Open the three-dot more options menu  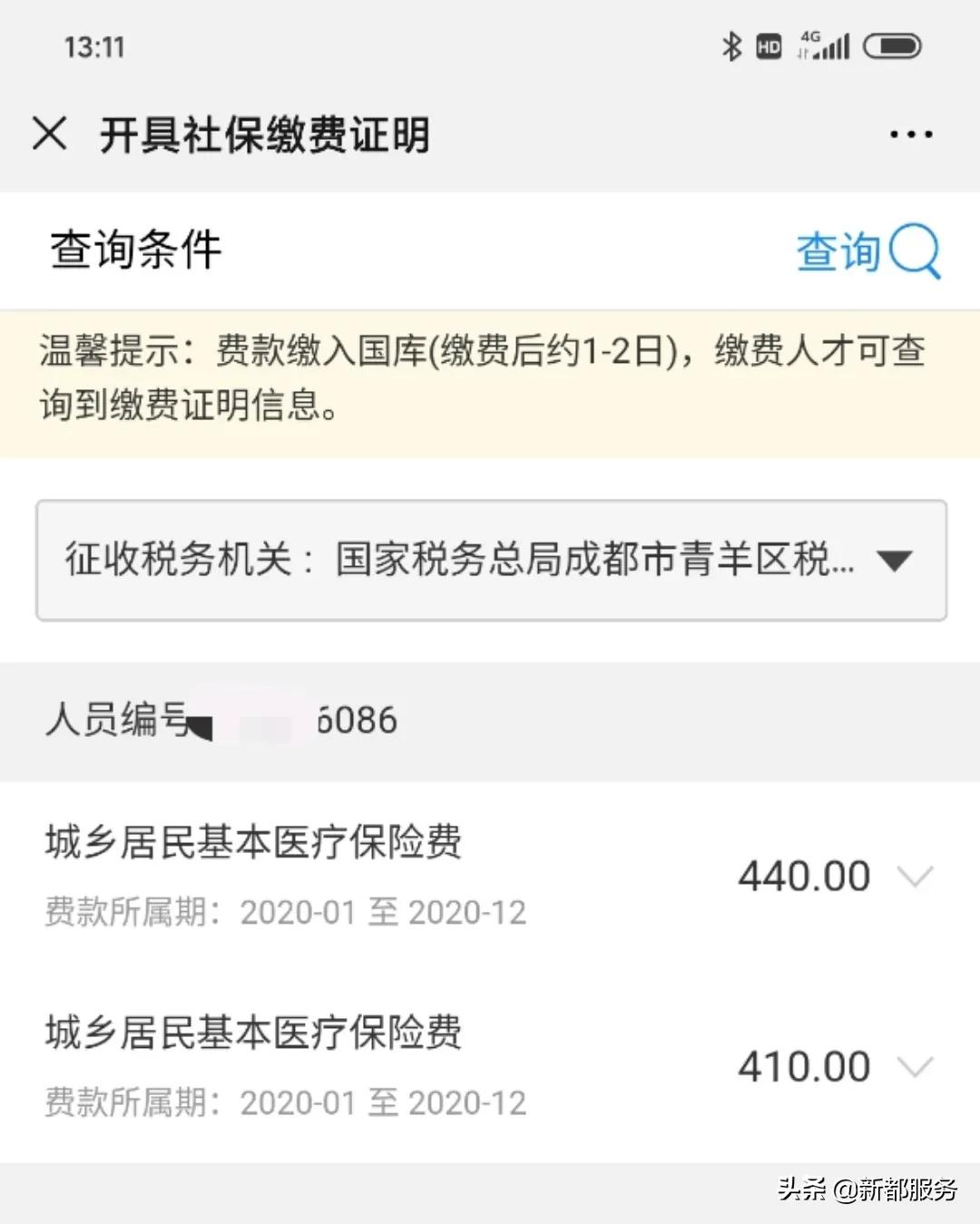[912, 133]
